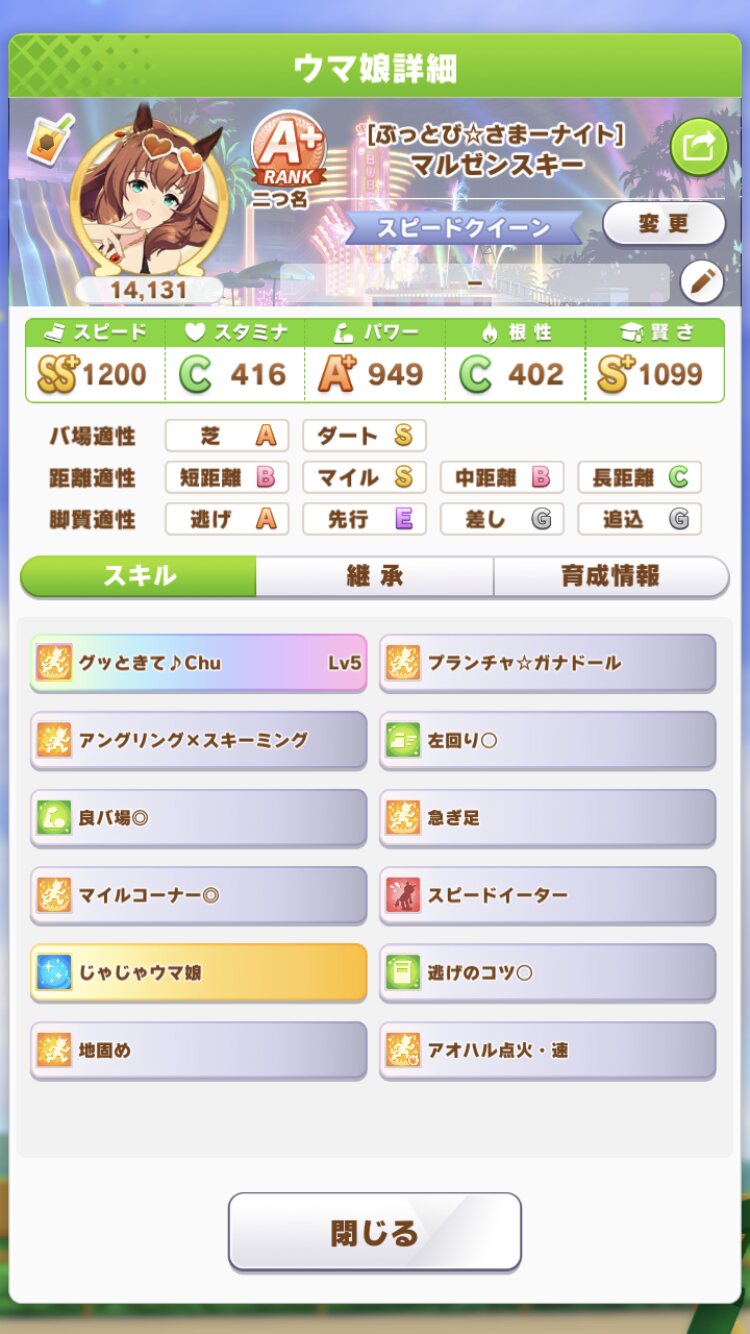Show the じゃじゃウマ娘 skill details
750x1334 pixels.
198,972
